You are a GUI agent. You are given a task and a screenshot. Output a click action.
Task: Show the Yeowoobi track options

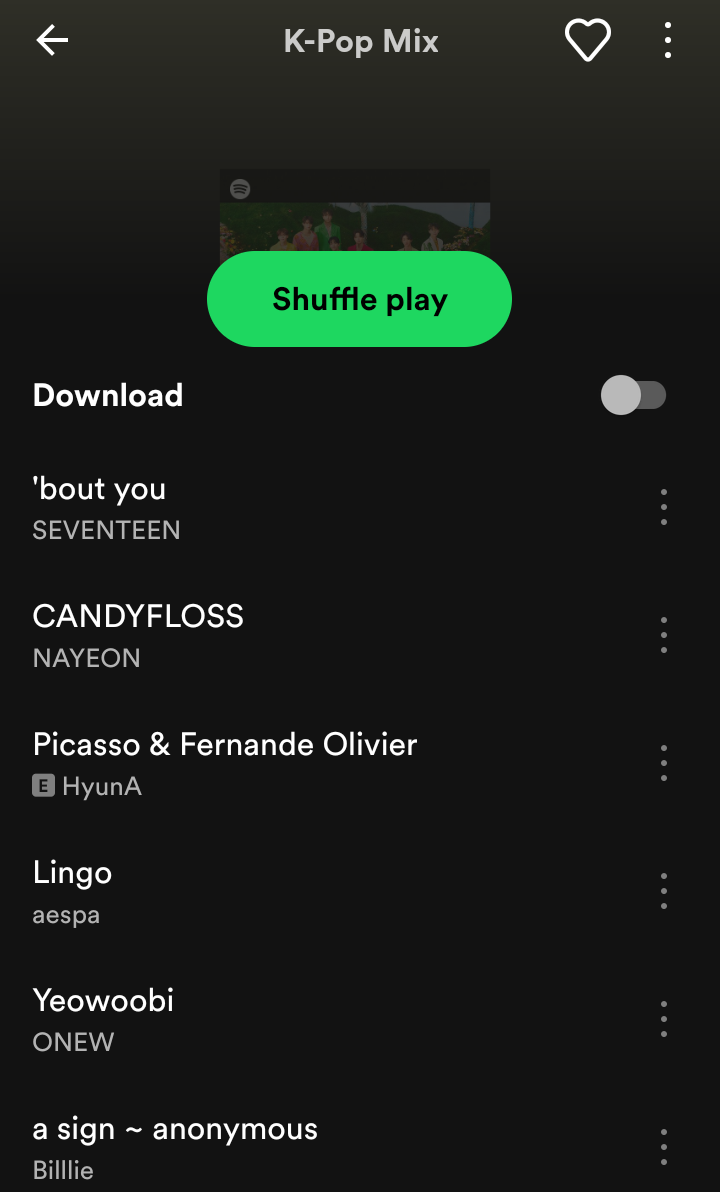[664, 1019]
